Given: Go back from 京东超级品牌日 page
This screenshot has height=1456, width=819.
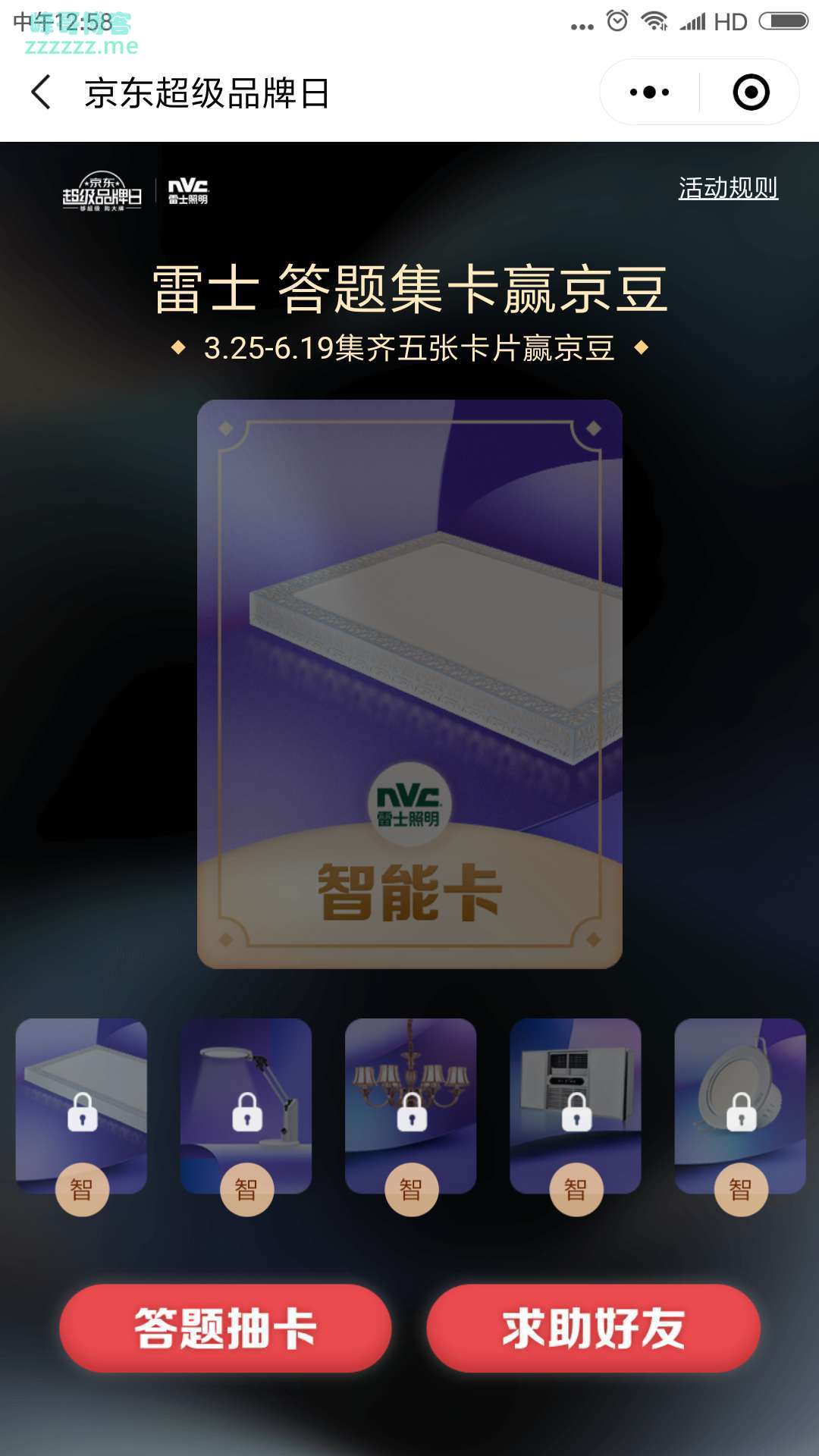Looking at the screenshot, I should click(x=42, y=93).
